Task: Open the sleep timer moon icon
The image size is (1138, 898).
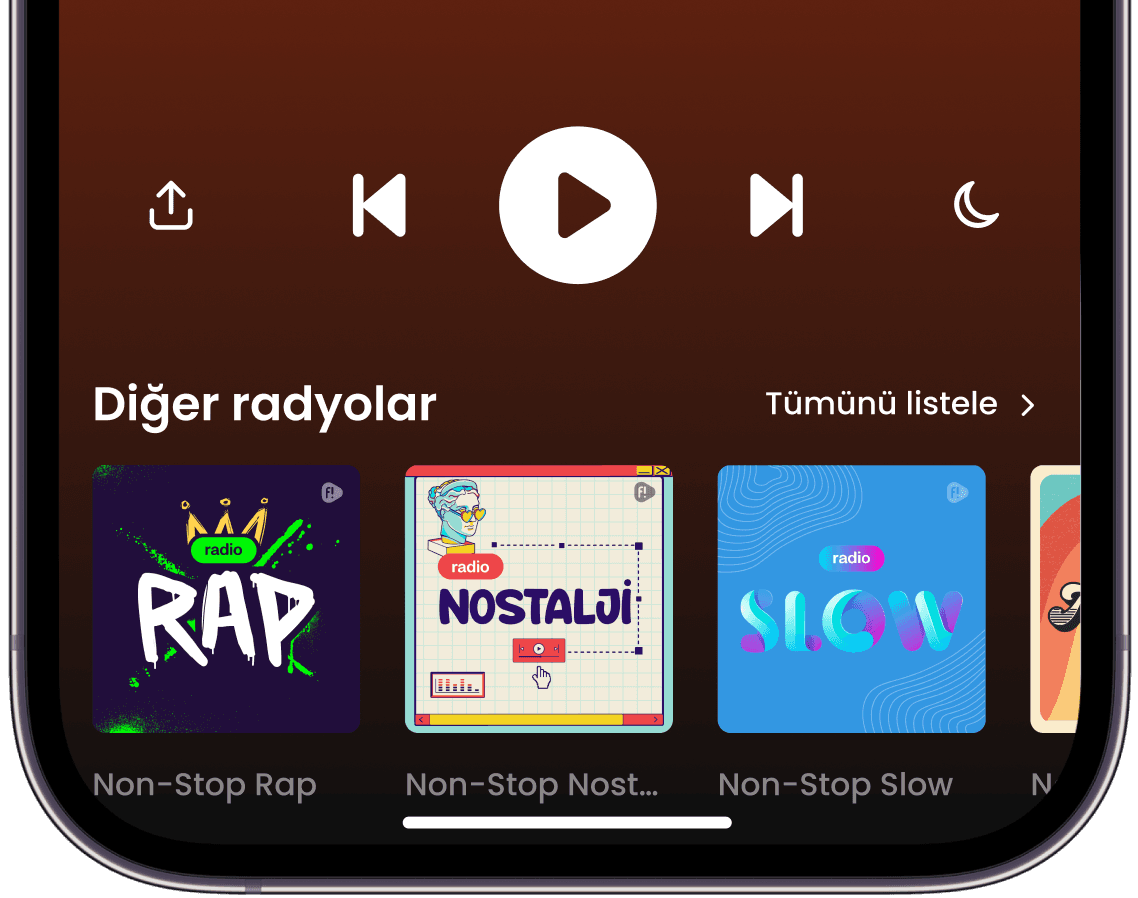Action: 976,206
